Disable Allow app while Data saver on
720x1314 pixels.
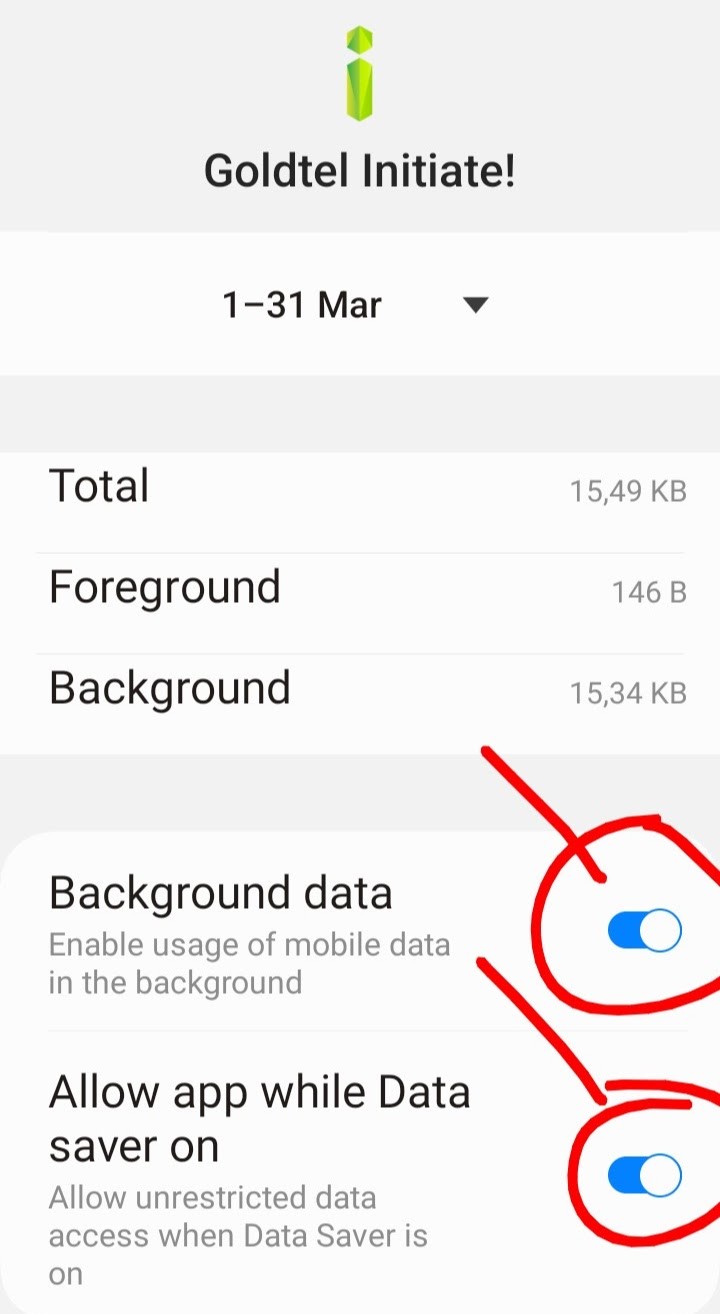tap(644, 1176)
